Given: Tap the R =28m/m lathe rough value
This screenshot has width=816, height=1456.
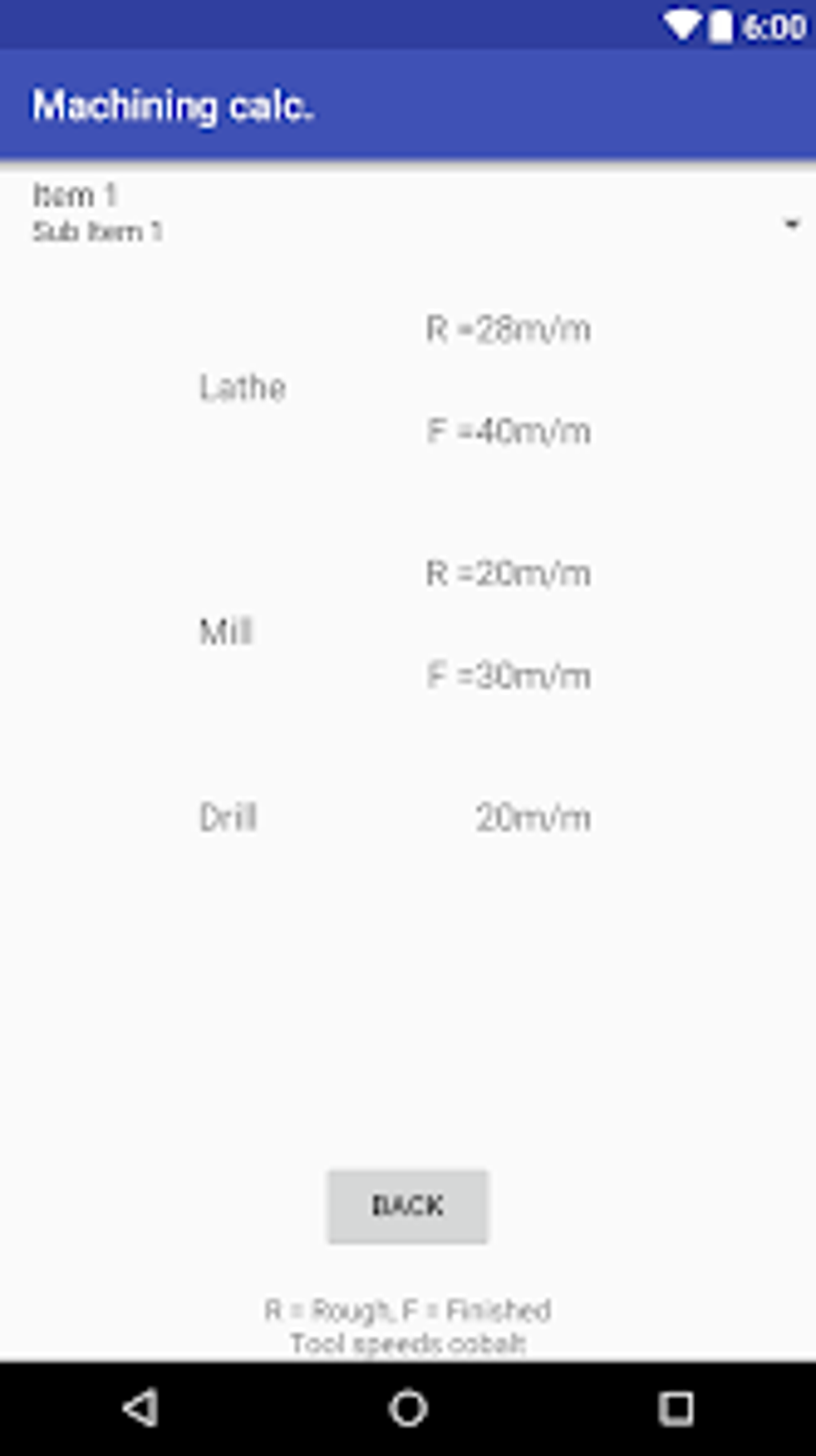Looking at the screenshot, I should coord(509,328).
